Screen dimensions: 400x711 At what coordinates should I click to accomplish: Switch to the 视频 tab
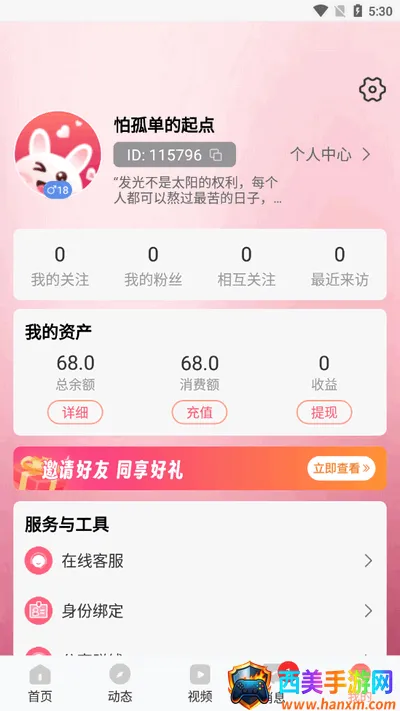(x=200, y=683)
